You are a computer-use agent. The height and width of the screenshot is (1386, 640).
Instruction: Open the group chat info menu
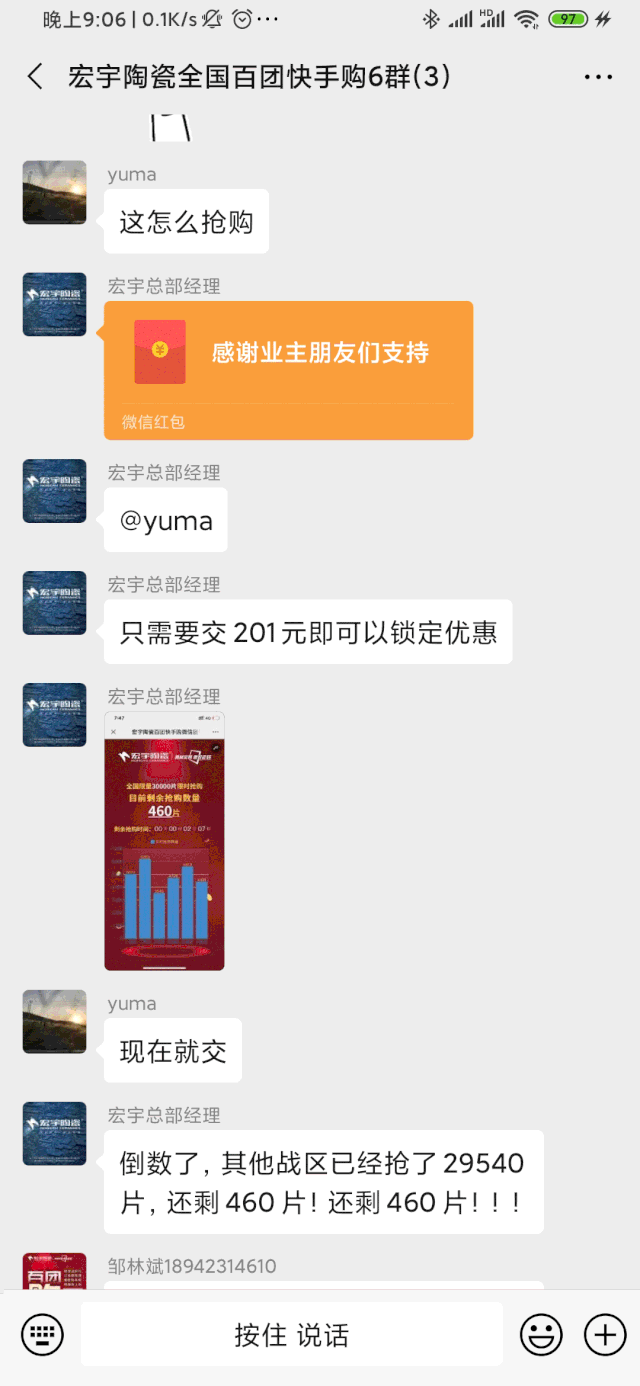click(597, 77)
